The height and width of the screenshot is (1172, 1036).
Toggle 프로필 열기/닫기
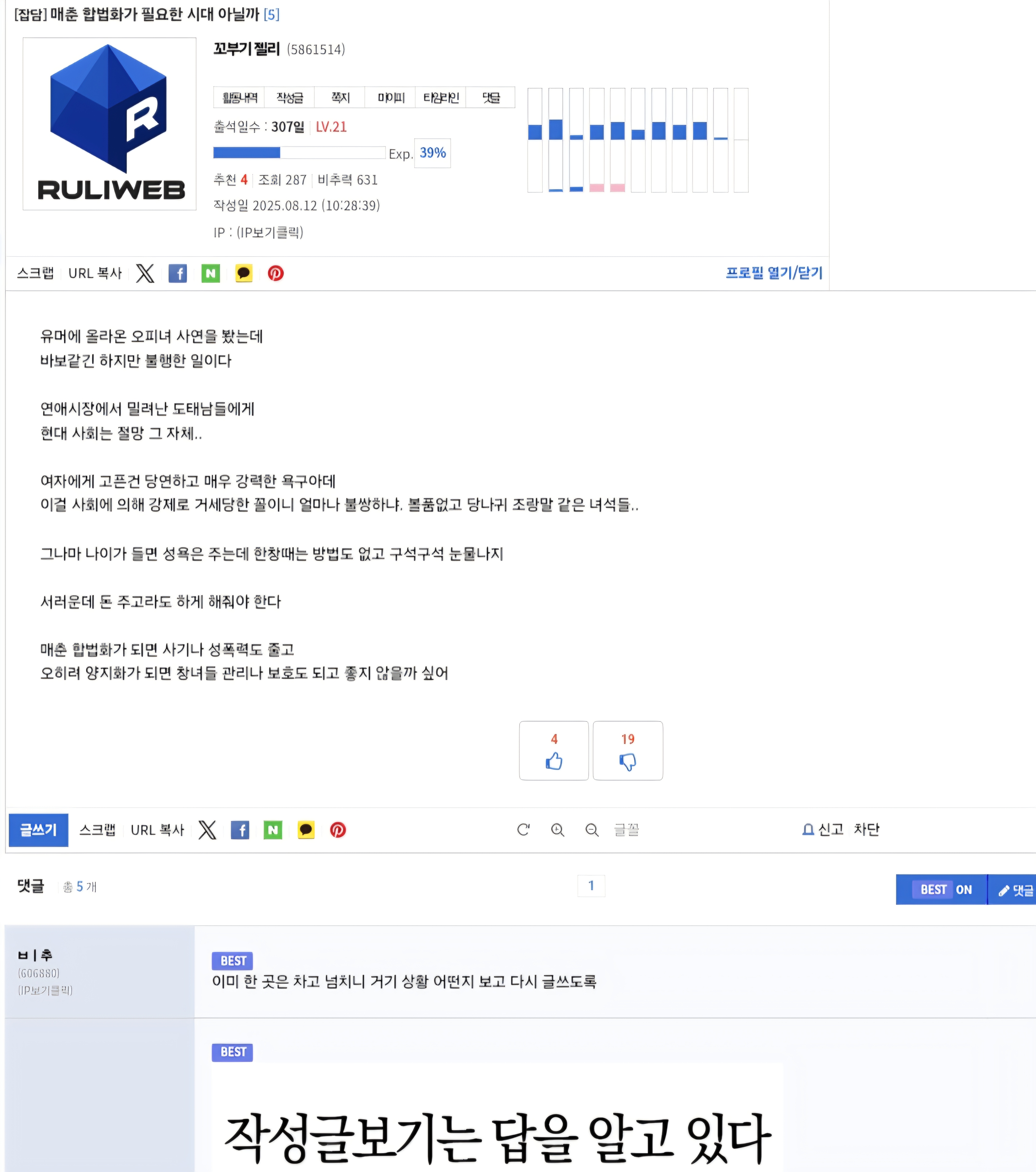click(x=774, y=273)
